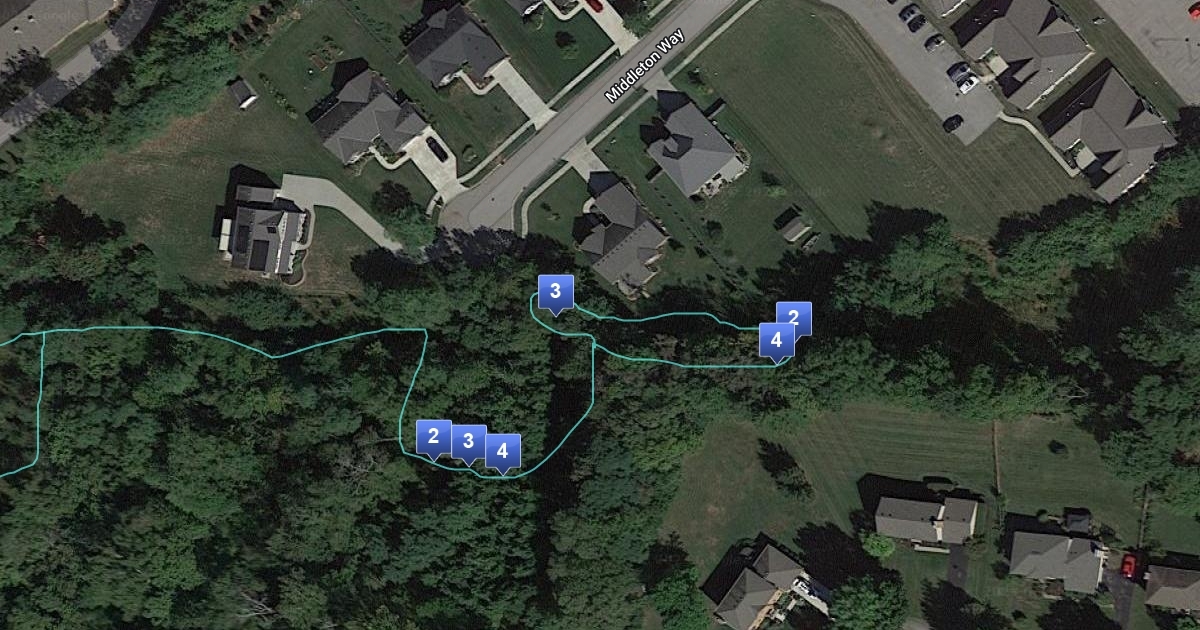Open marker 4 overlapping marker 2

click(x=776, y=341)
